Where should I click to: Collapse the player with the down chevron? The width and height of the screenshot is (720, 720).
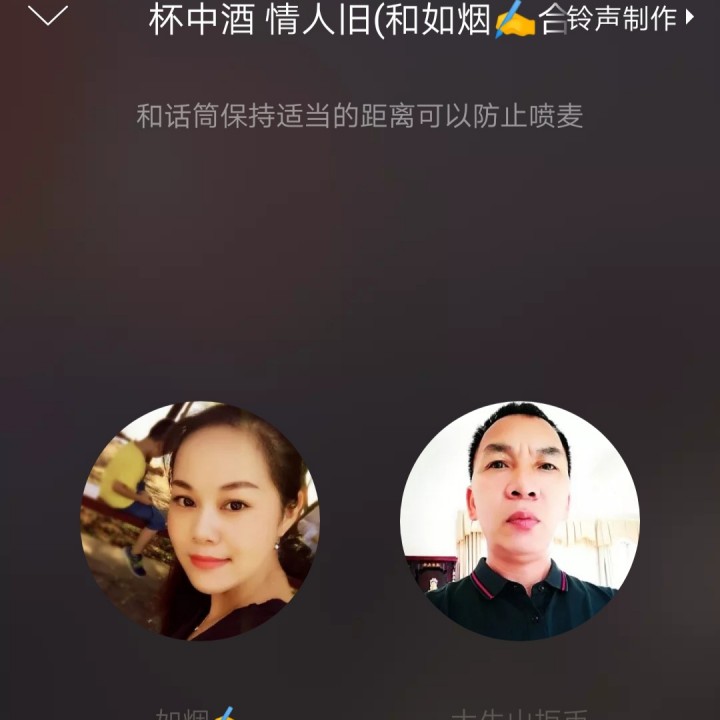[x=47, y=15]
